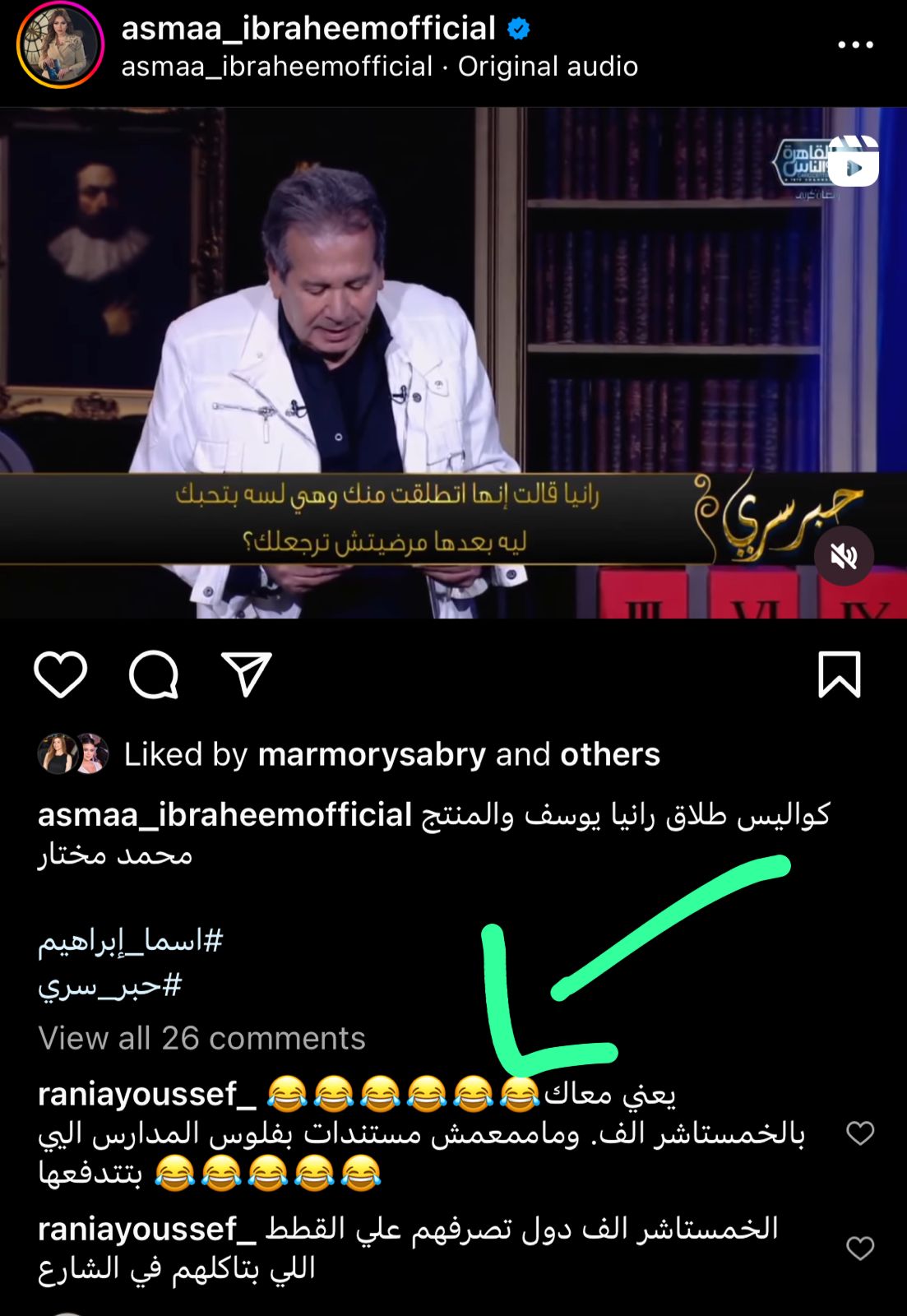Like raniayoussef_'s comment that begins with الخمستاشر الف دول

tap(860, 1249)
